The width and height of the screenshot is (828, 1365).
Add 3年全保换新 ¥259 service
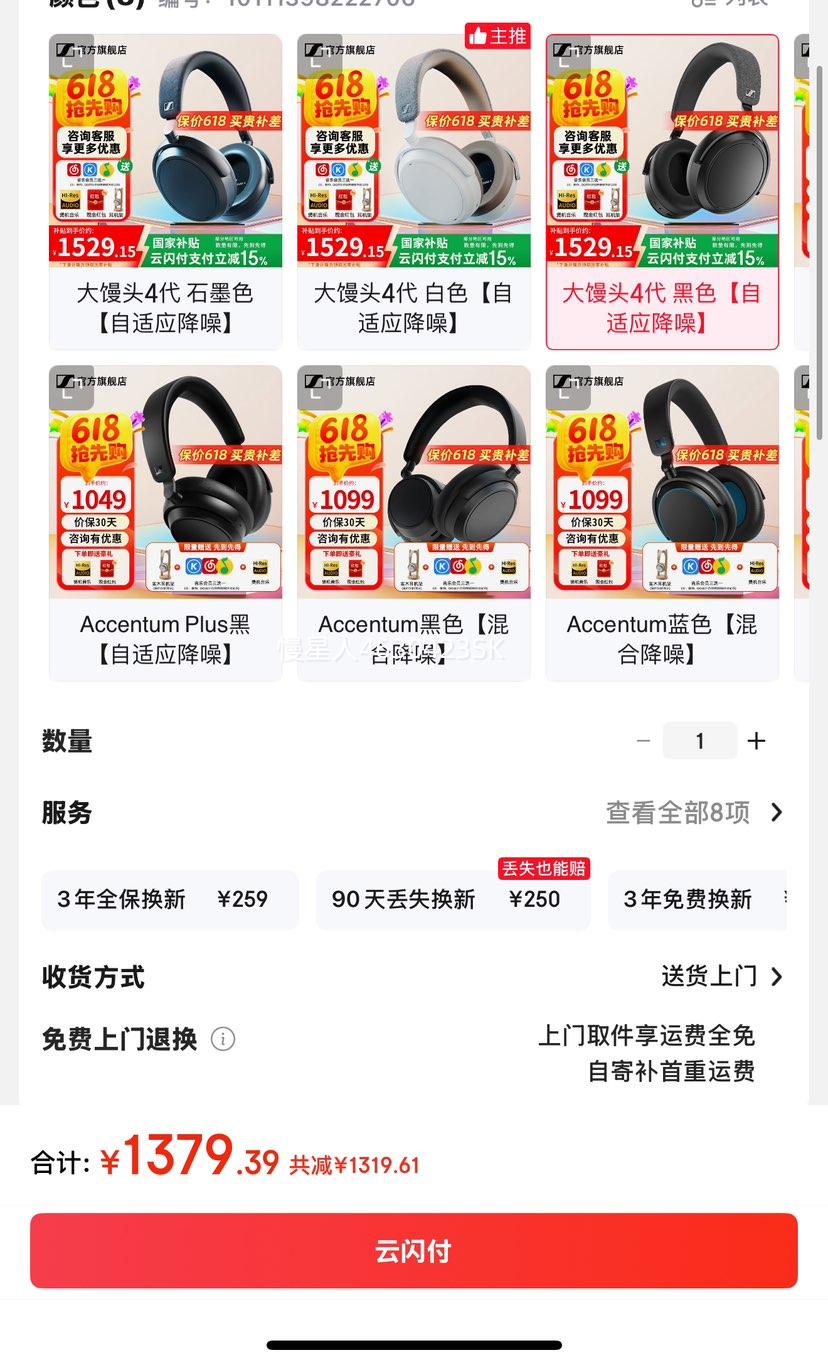pyautogui.click(x=170, y=899)
